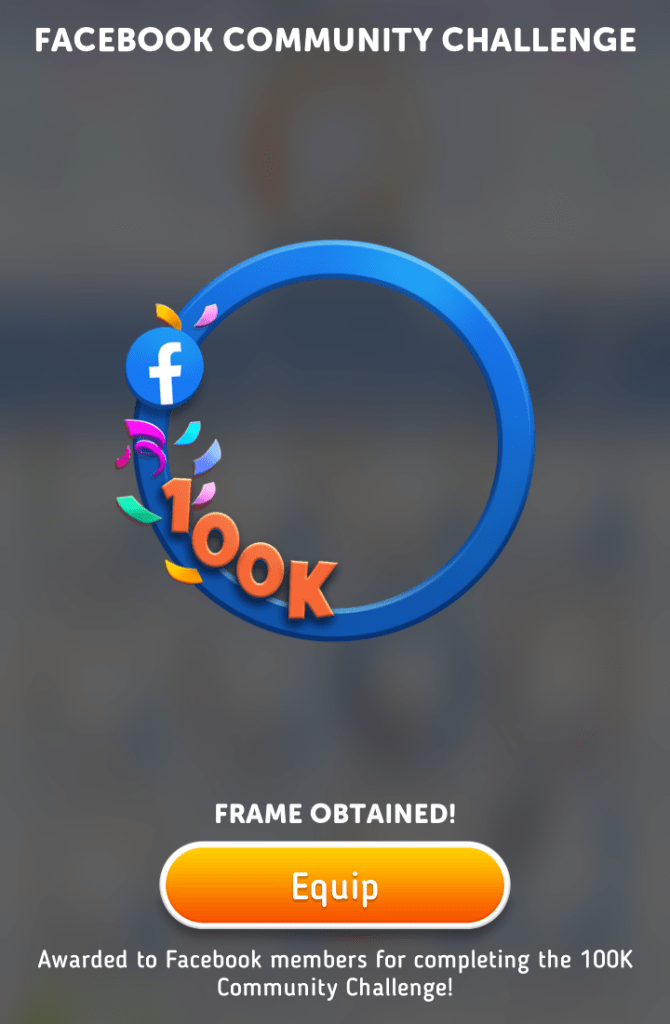Equip the 100K Facebook frame
Screen dimensions: 670x1024
coord(335,886)
